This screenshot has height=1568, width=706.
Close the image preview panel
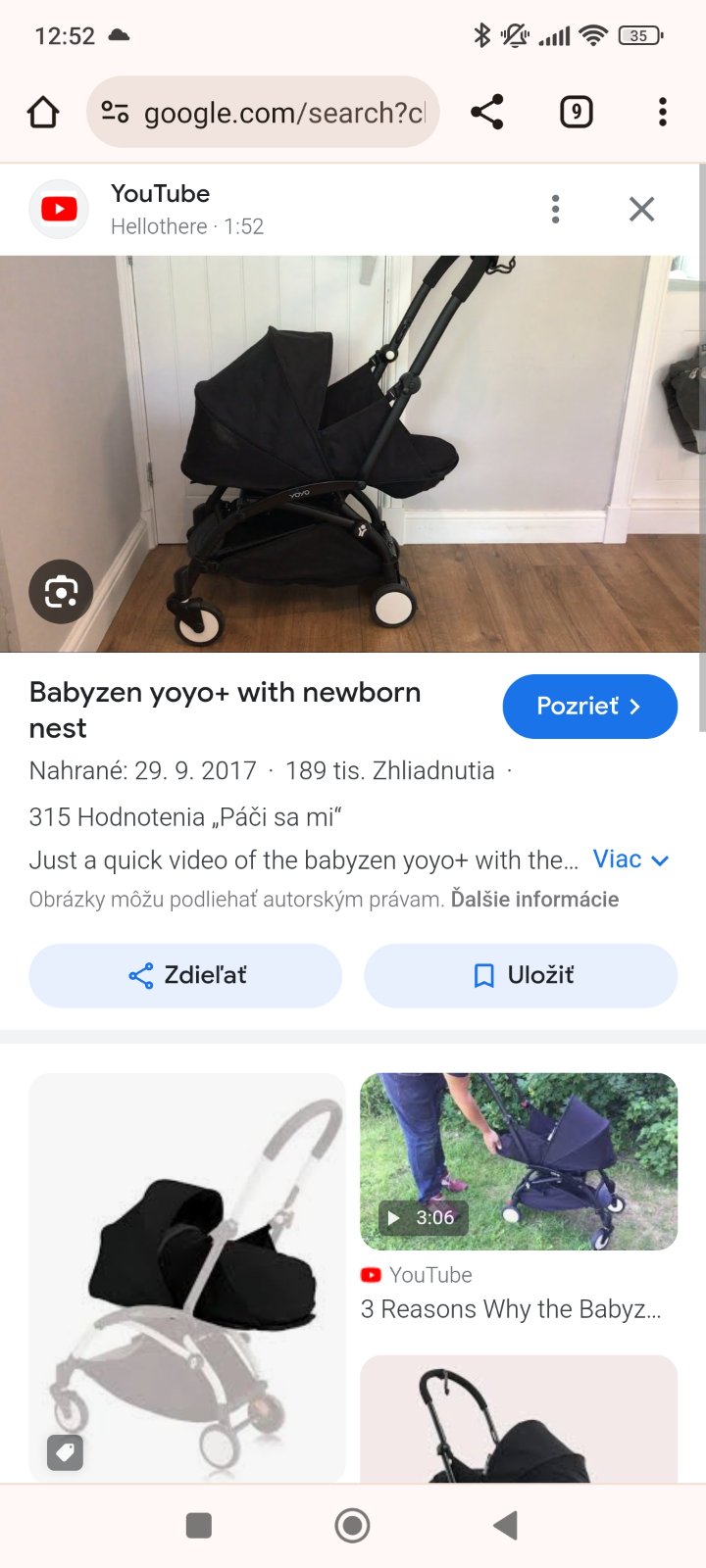pyautogui.click(x=641, y=209)
